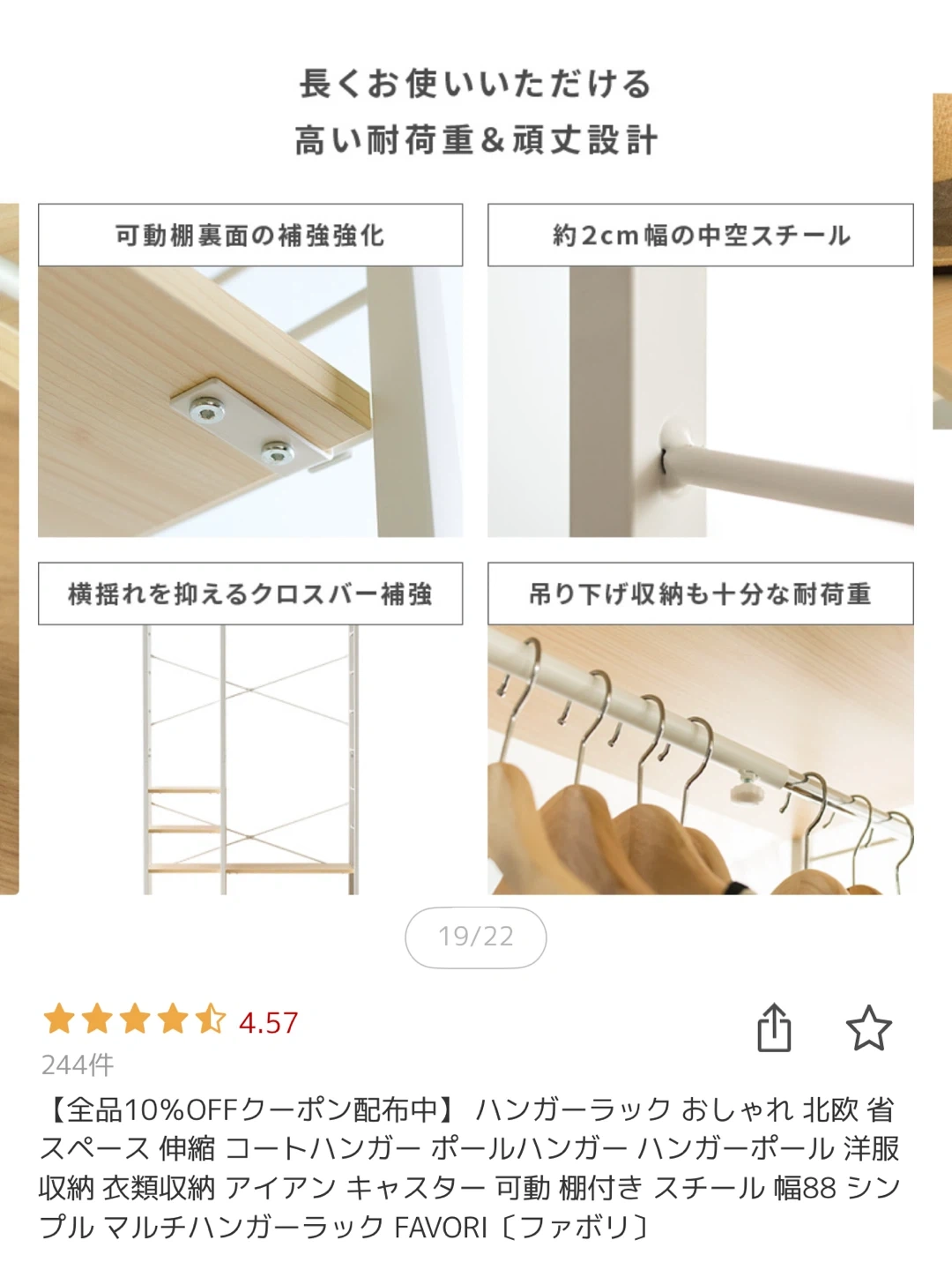The width and height of the screenshot is (952, 1270).
Task: Open the 4.57 star rating reviews
Action: coord(170,1021)
